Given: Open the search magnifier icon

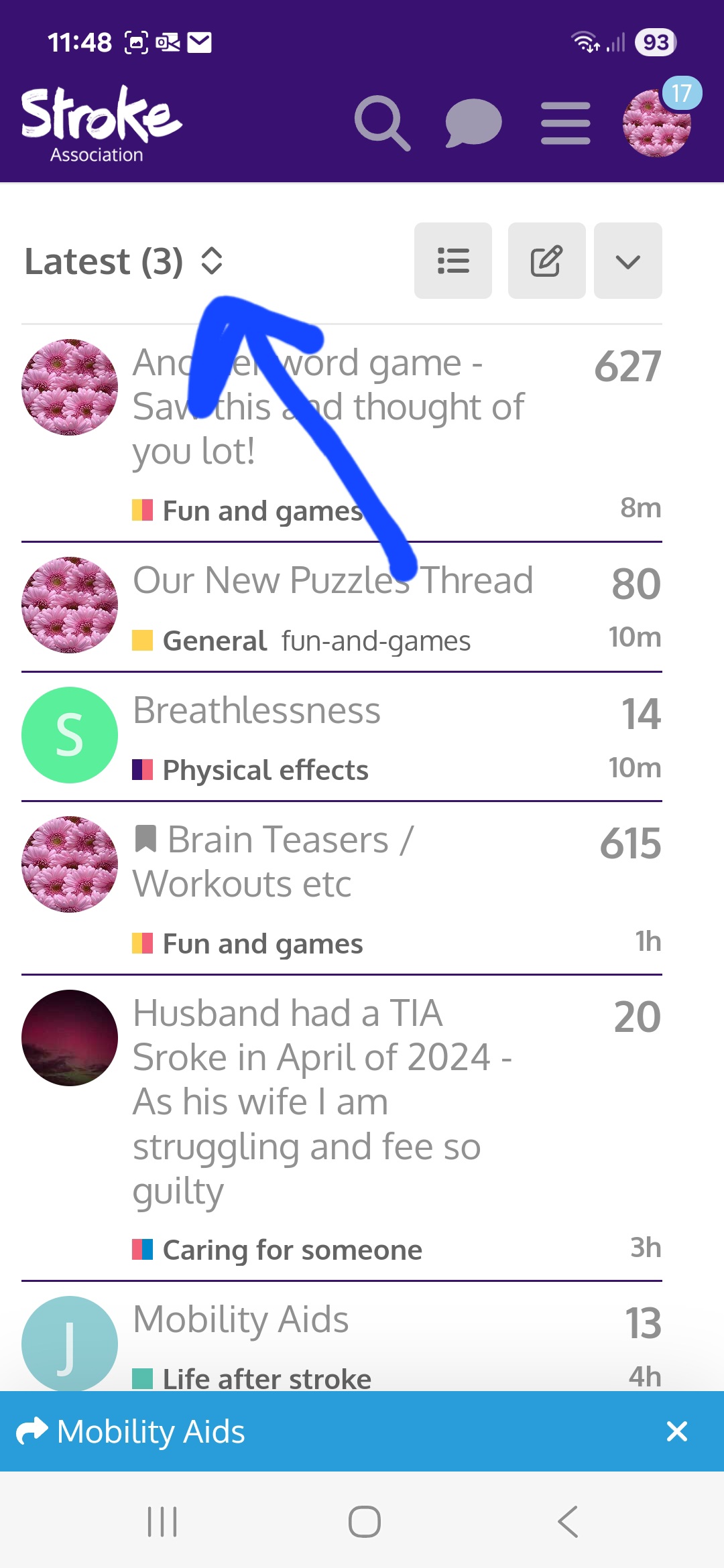Looking at the screenshot, I should [382, 123].
